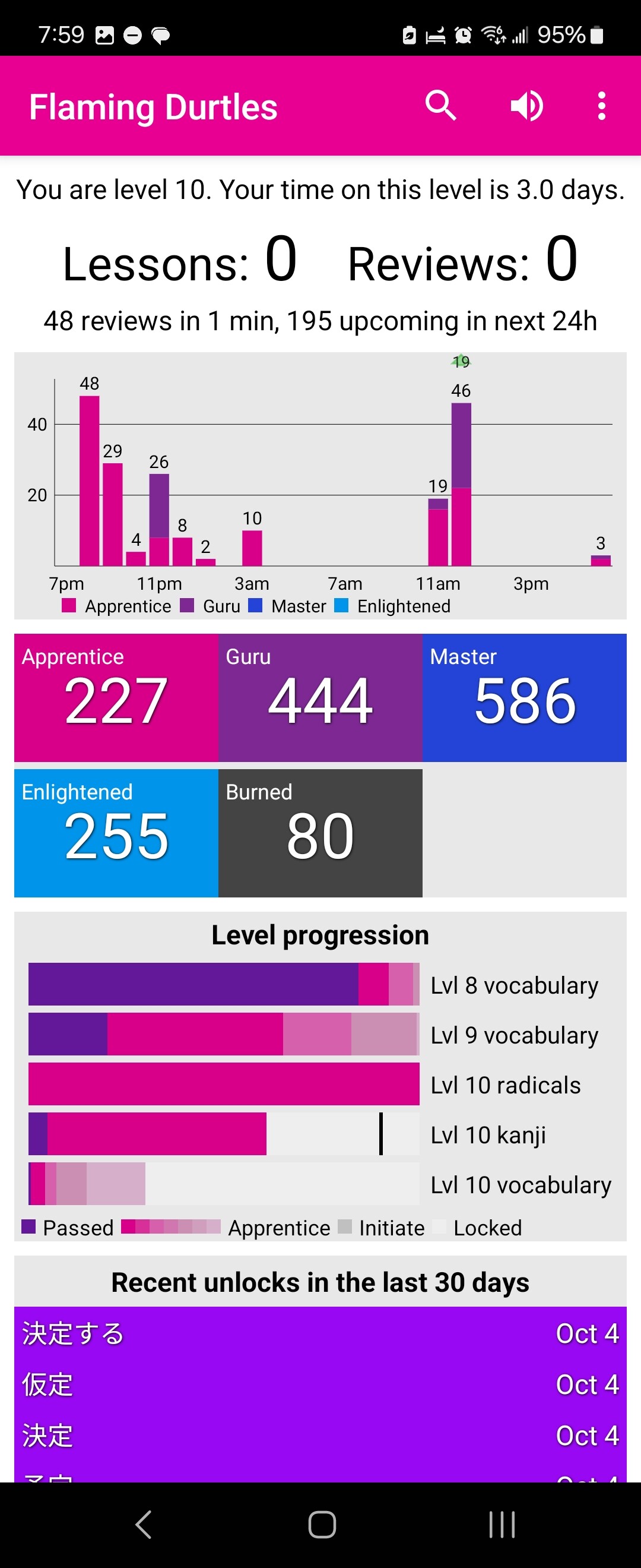641x1568 pixels.
Task: Open the Burned 80 tile
Action: pos(320,833)
